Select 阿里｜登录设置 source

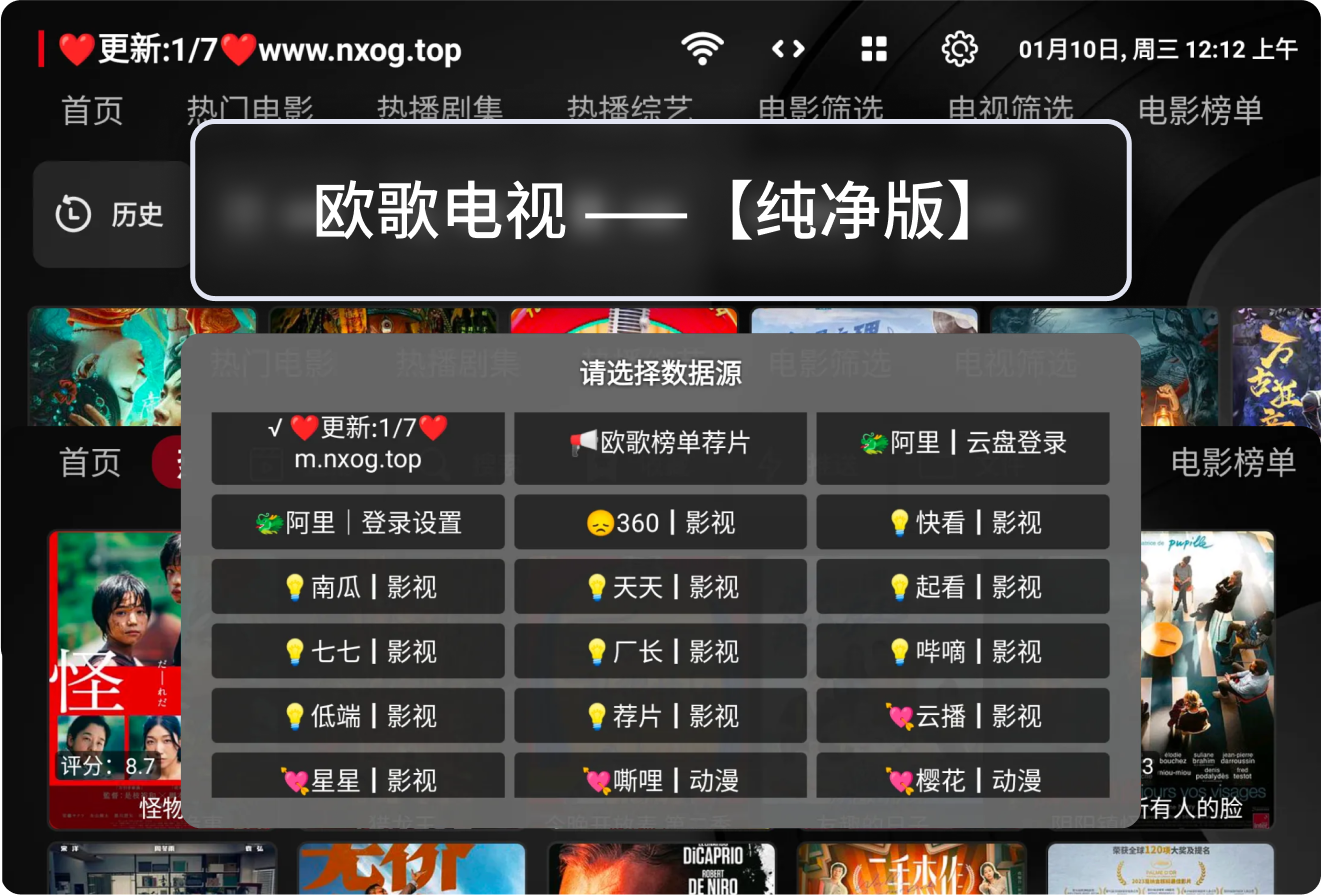(x=358, y=522)
